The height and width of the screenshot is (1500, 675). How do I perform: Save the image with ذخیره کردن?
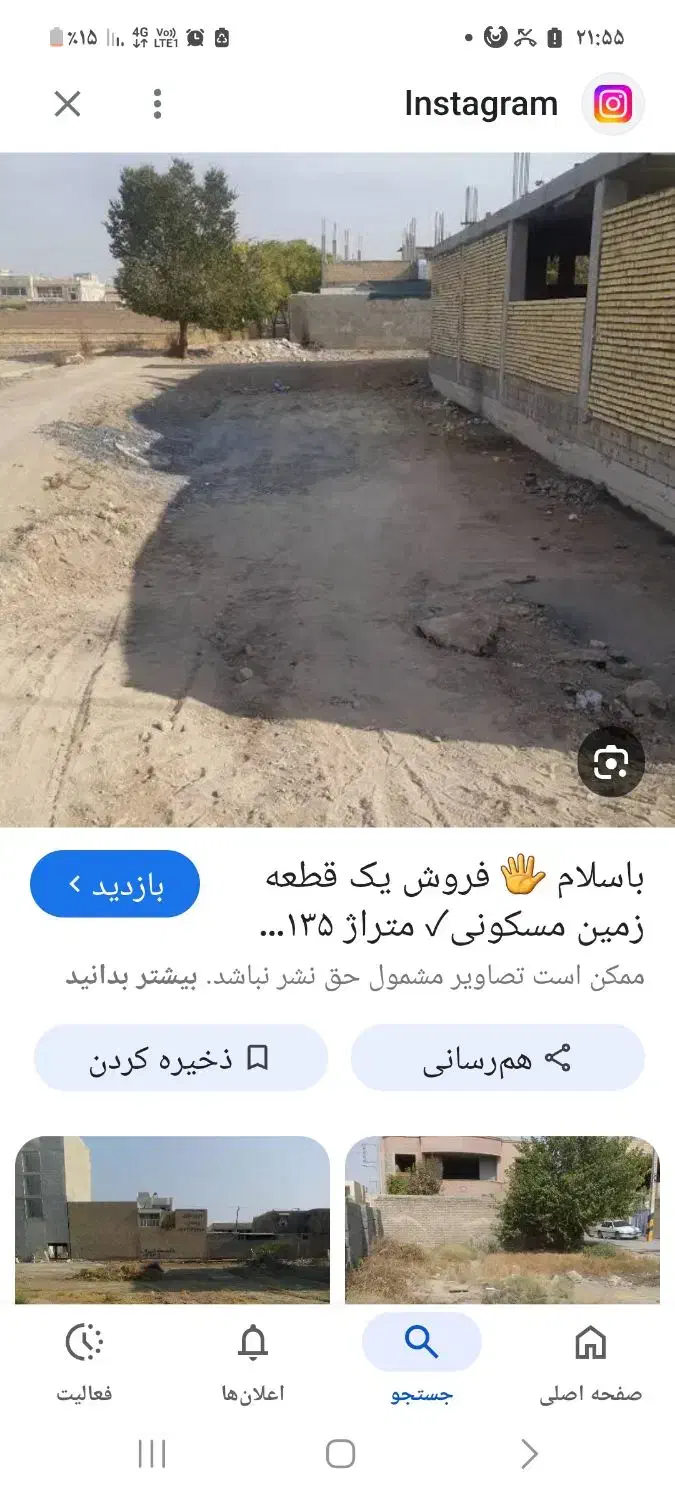point(181,1058)
